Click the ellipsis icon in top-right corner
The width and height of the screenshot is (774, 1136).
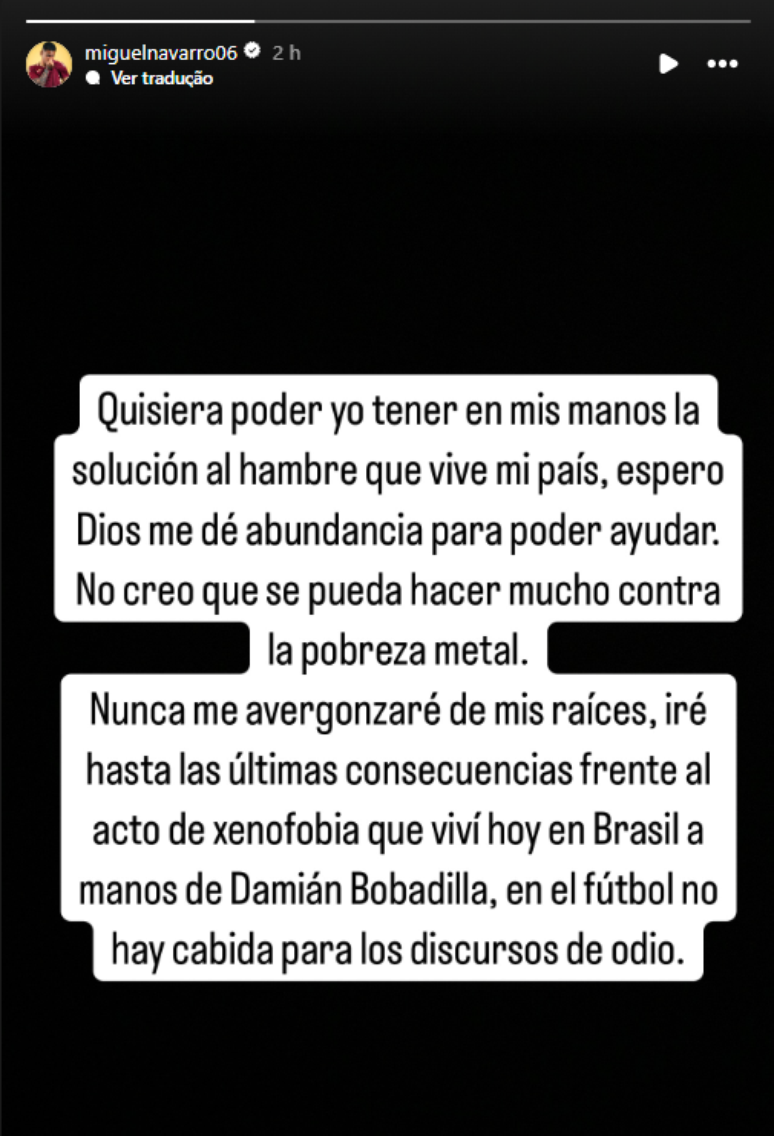pyautogui.click(x=722, y=64)
